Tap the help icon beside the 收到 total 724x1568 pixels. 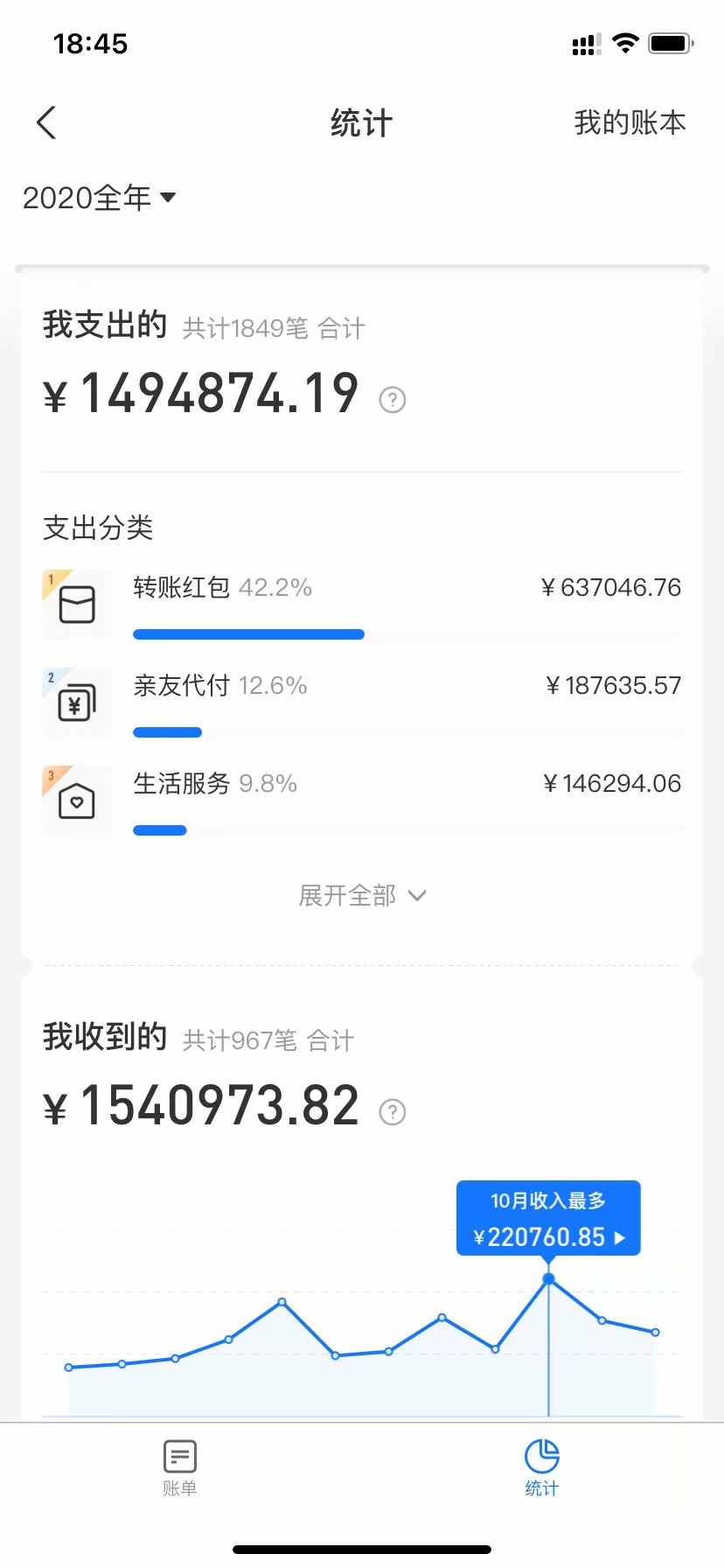pyautogui.click(x=393, y=1112)
